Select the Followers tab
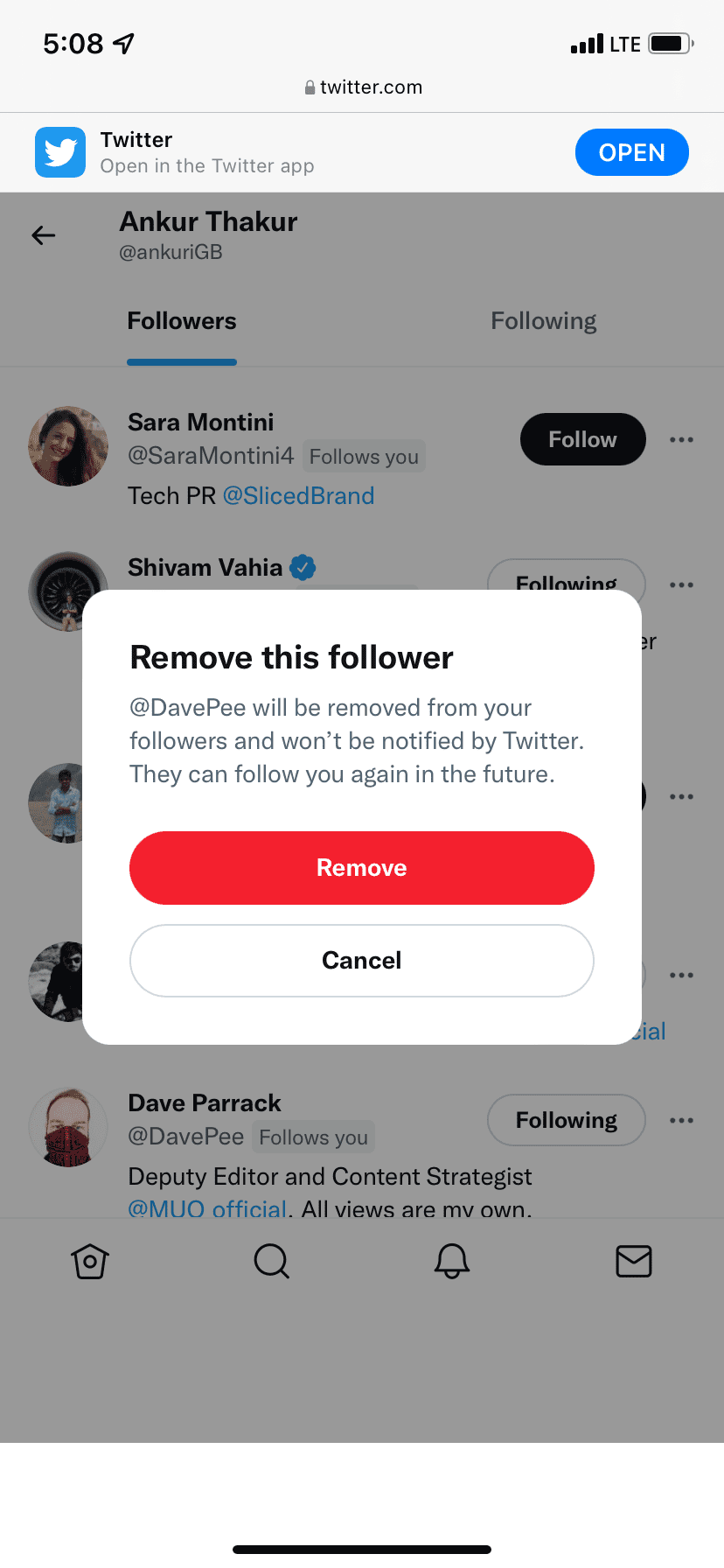This screenshot has width=724, height=1568. 182,321
